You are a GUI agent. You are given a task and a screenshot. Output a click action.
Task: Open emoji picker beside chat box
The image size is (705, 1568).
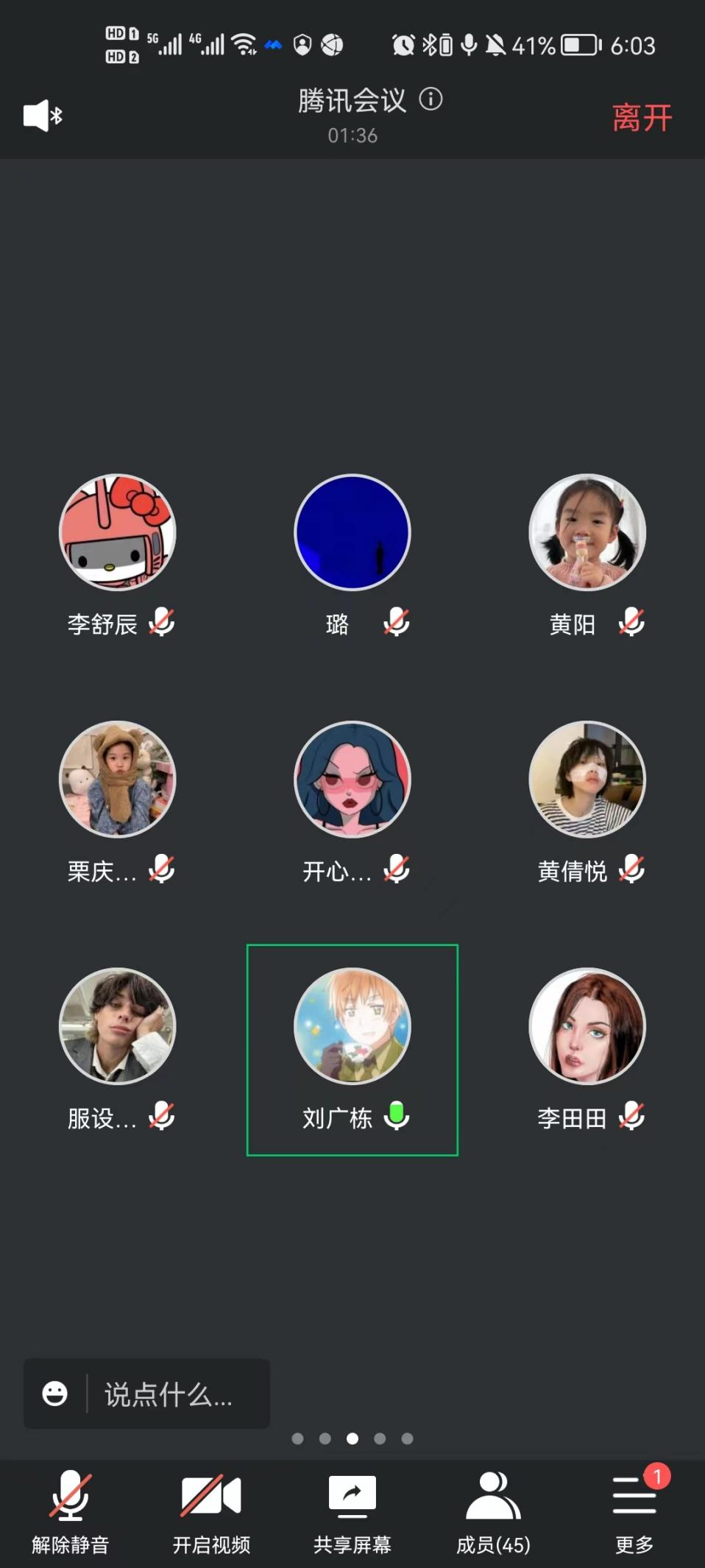point(55,1394)
